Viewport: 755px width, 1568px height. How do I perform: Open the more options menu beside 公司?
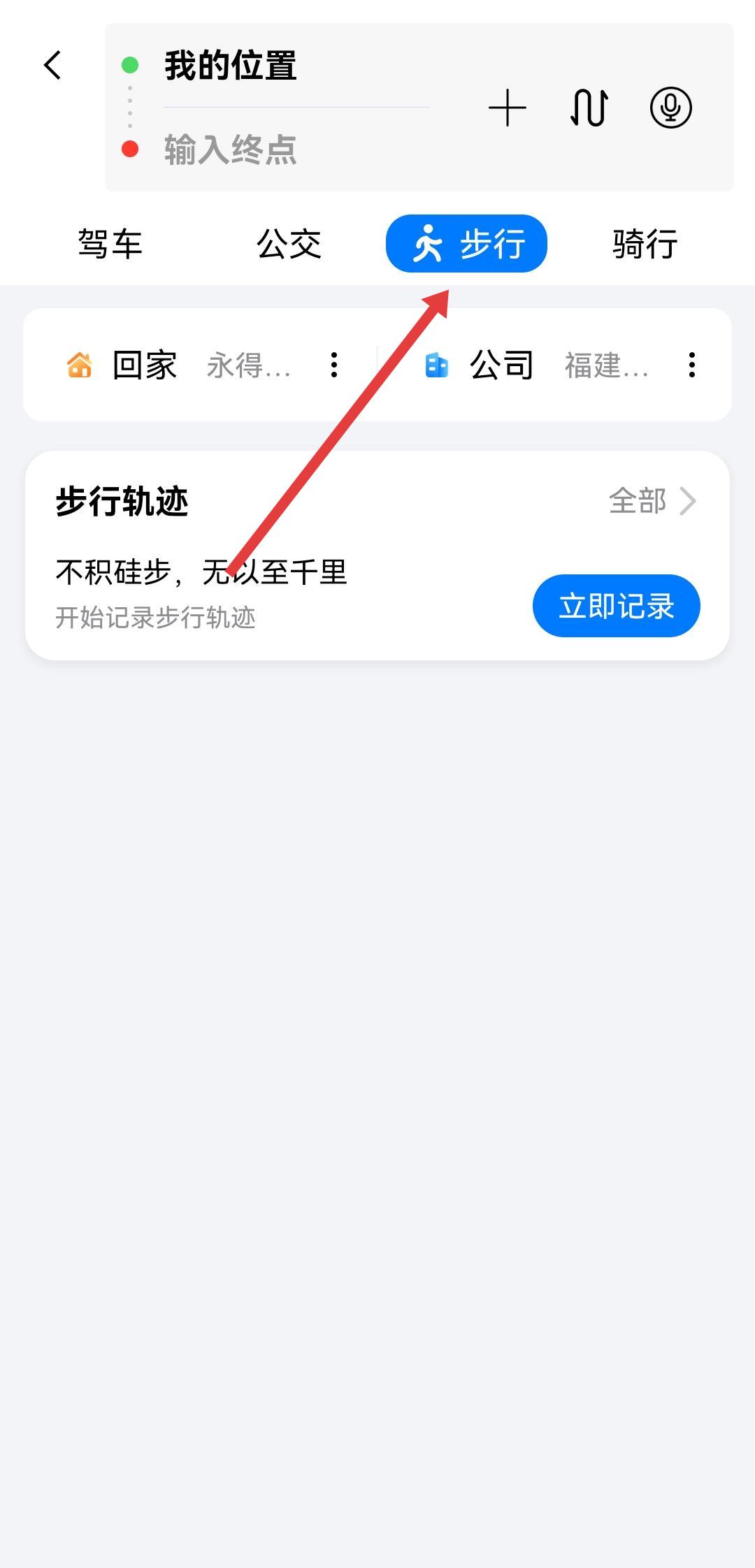(x=692, y=365)
